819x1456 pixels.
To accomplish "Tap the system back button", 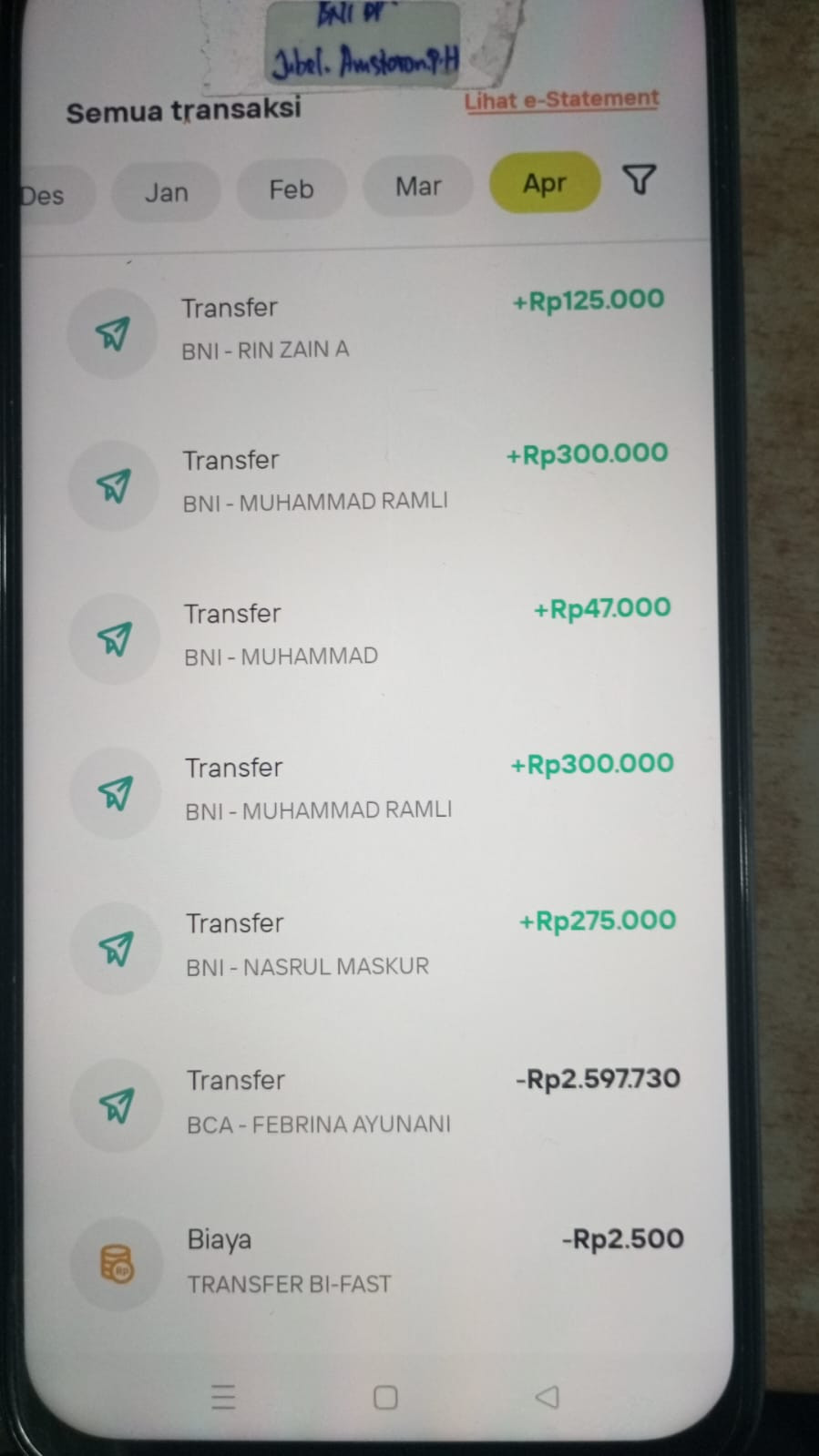I will pos(547,1396).
